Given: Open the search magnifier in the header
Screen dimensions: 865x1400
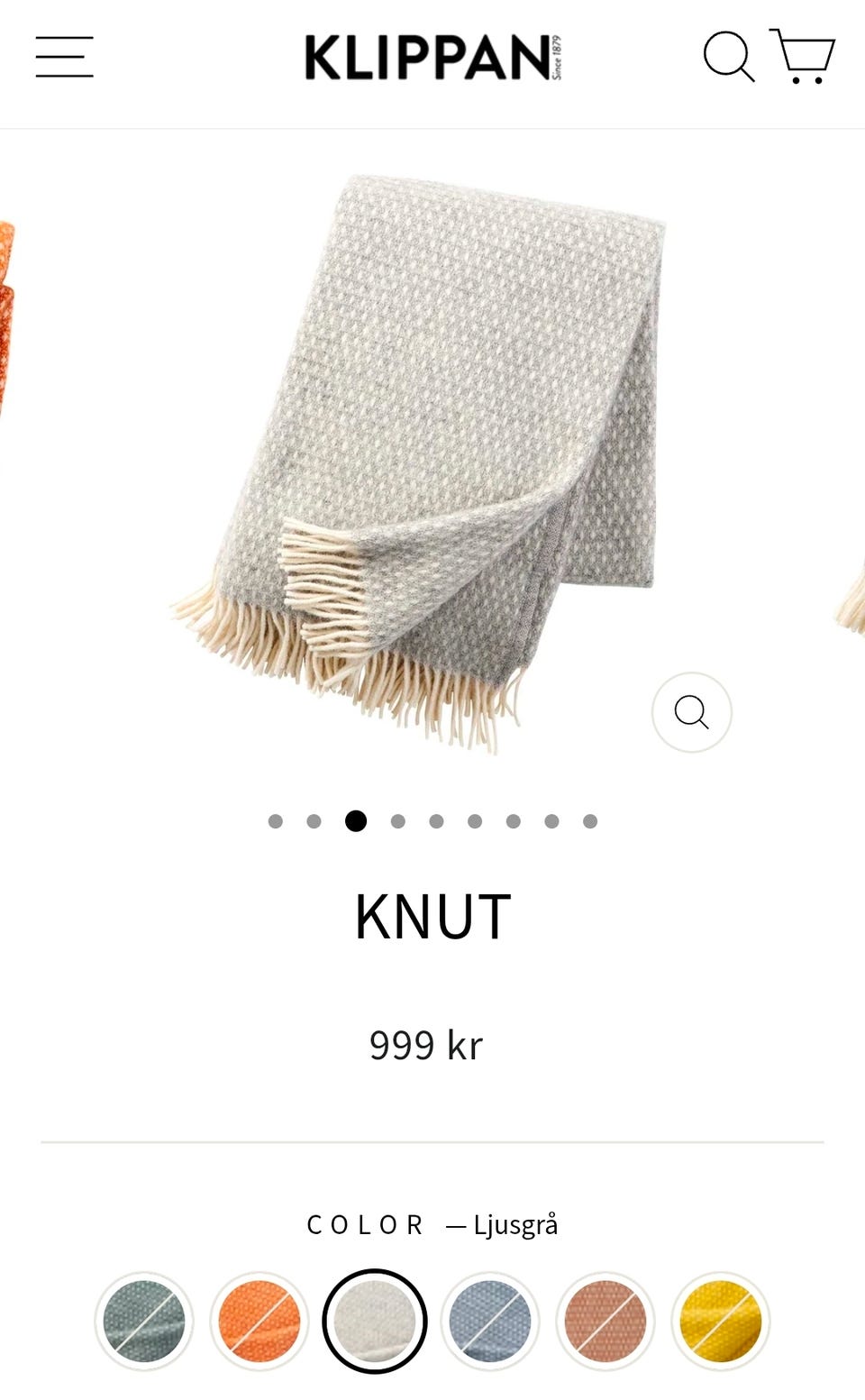Looking at the screenshot, I should tap(729, 57).
